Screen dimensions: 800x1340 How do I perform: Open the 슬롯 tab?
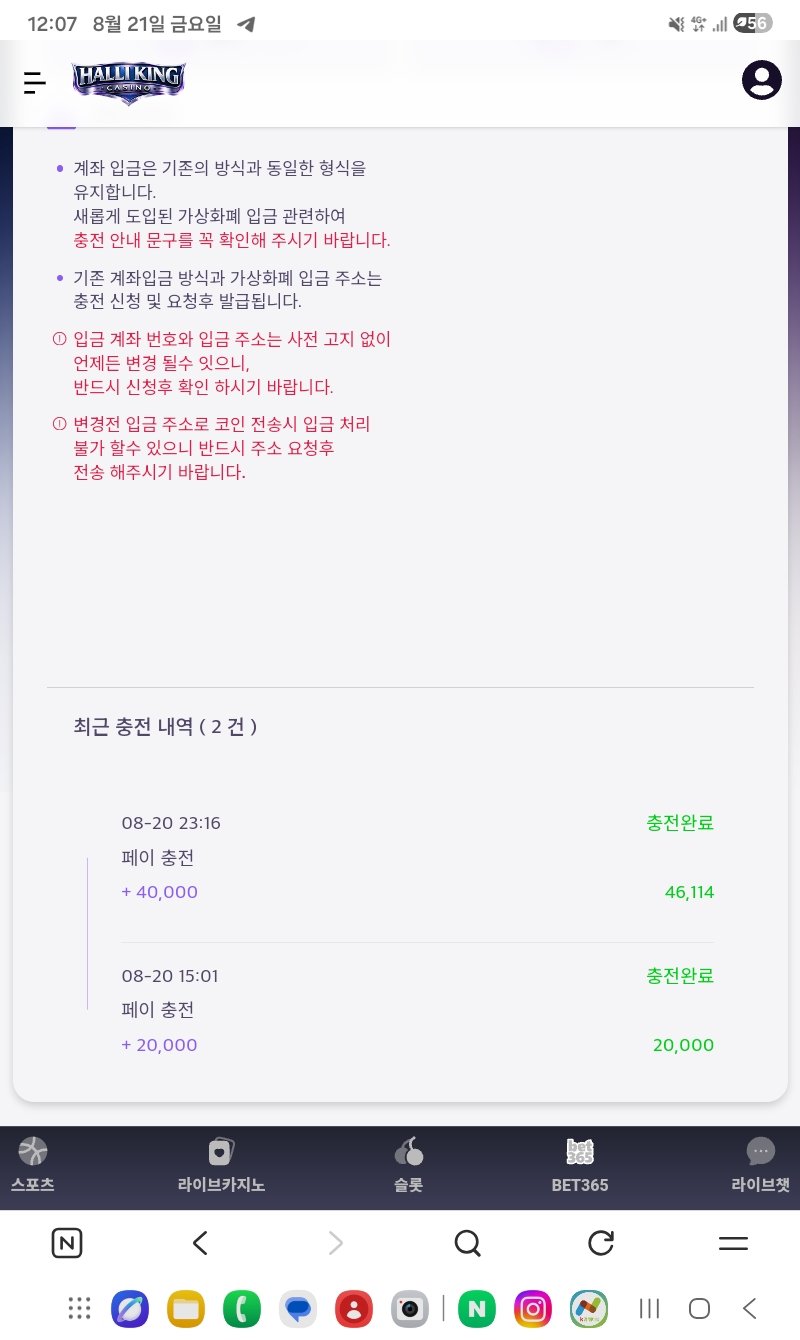408,1167
